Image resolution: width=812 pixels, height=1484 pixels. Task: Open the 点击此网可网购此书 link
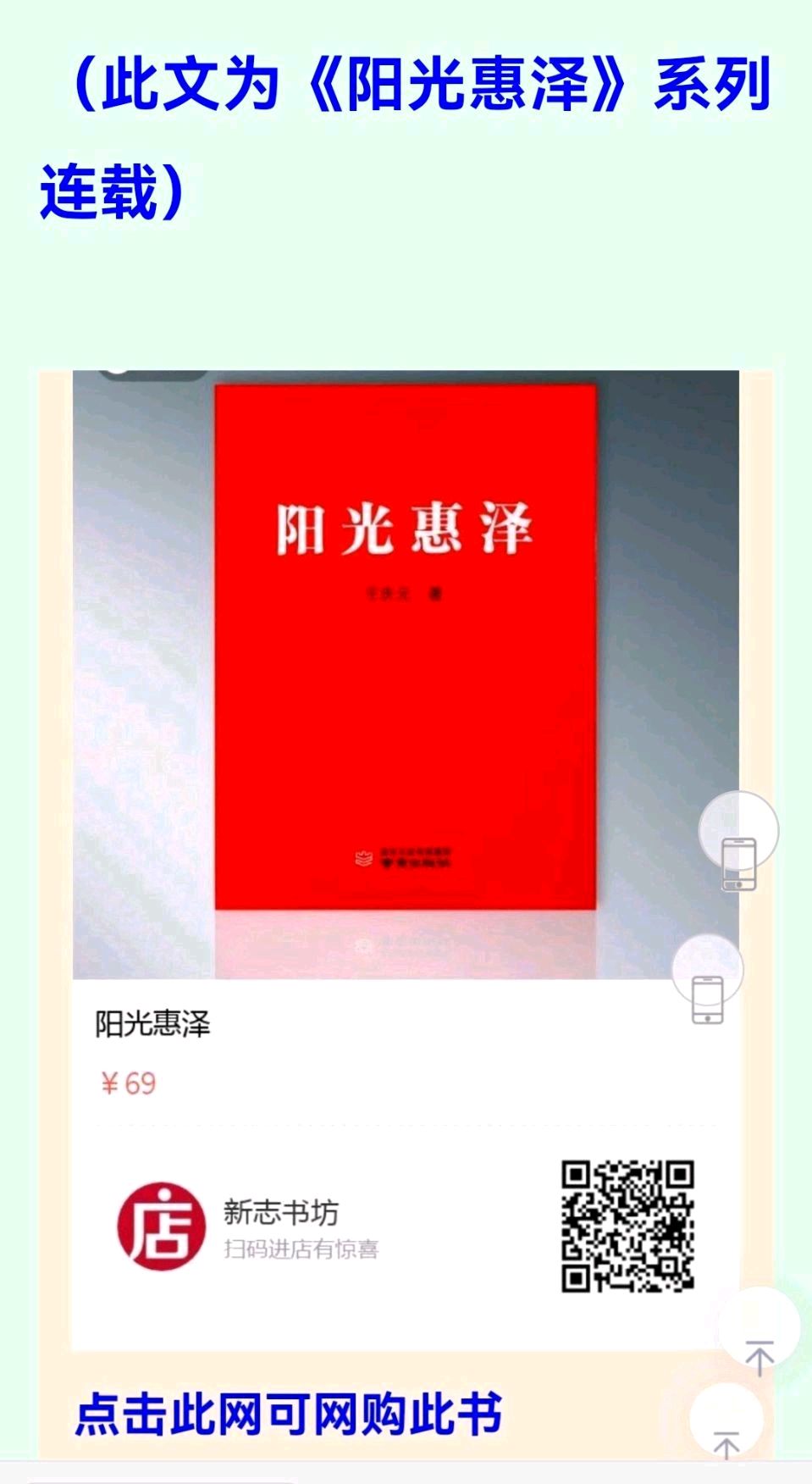tap(289, 1415)
